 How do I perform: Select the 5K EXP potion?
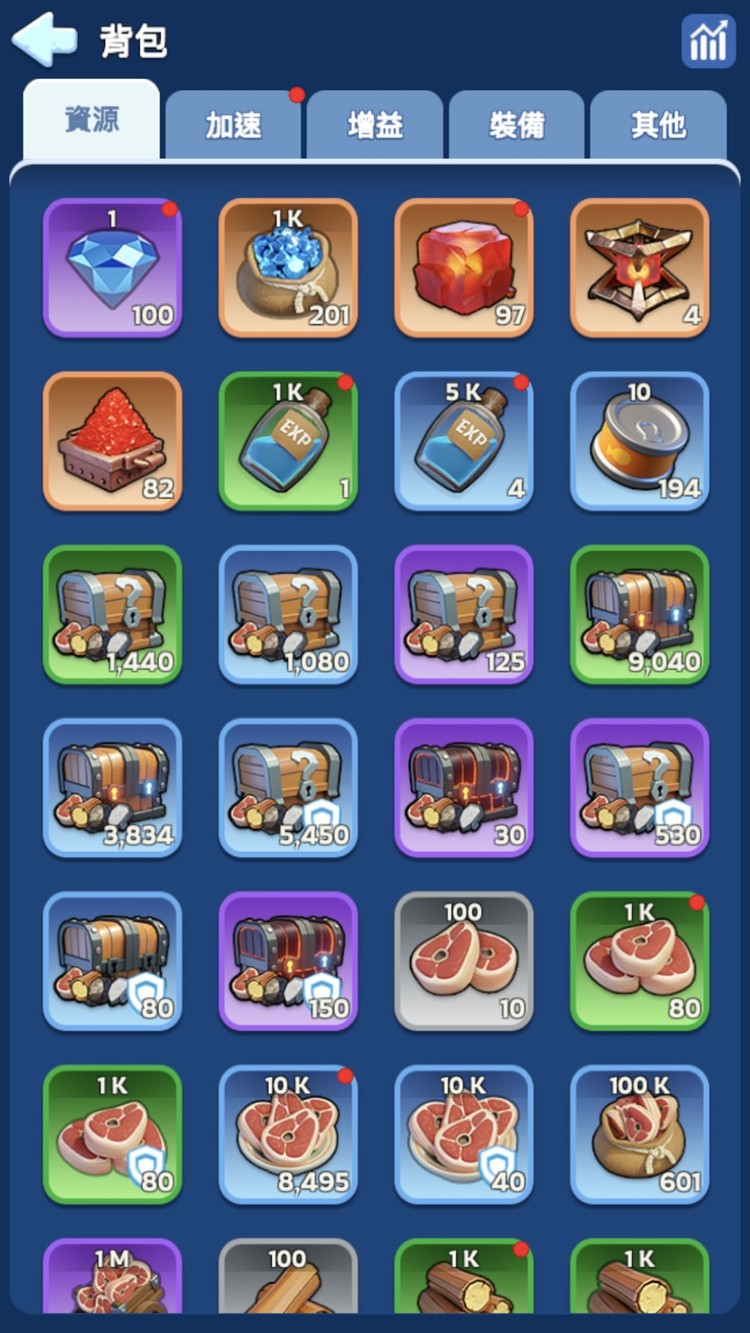(x=464, y=441)
